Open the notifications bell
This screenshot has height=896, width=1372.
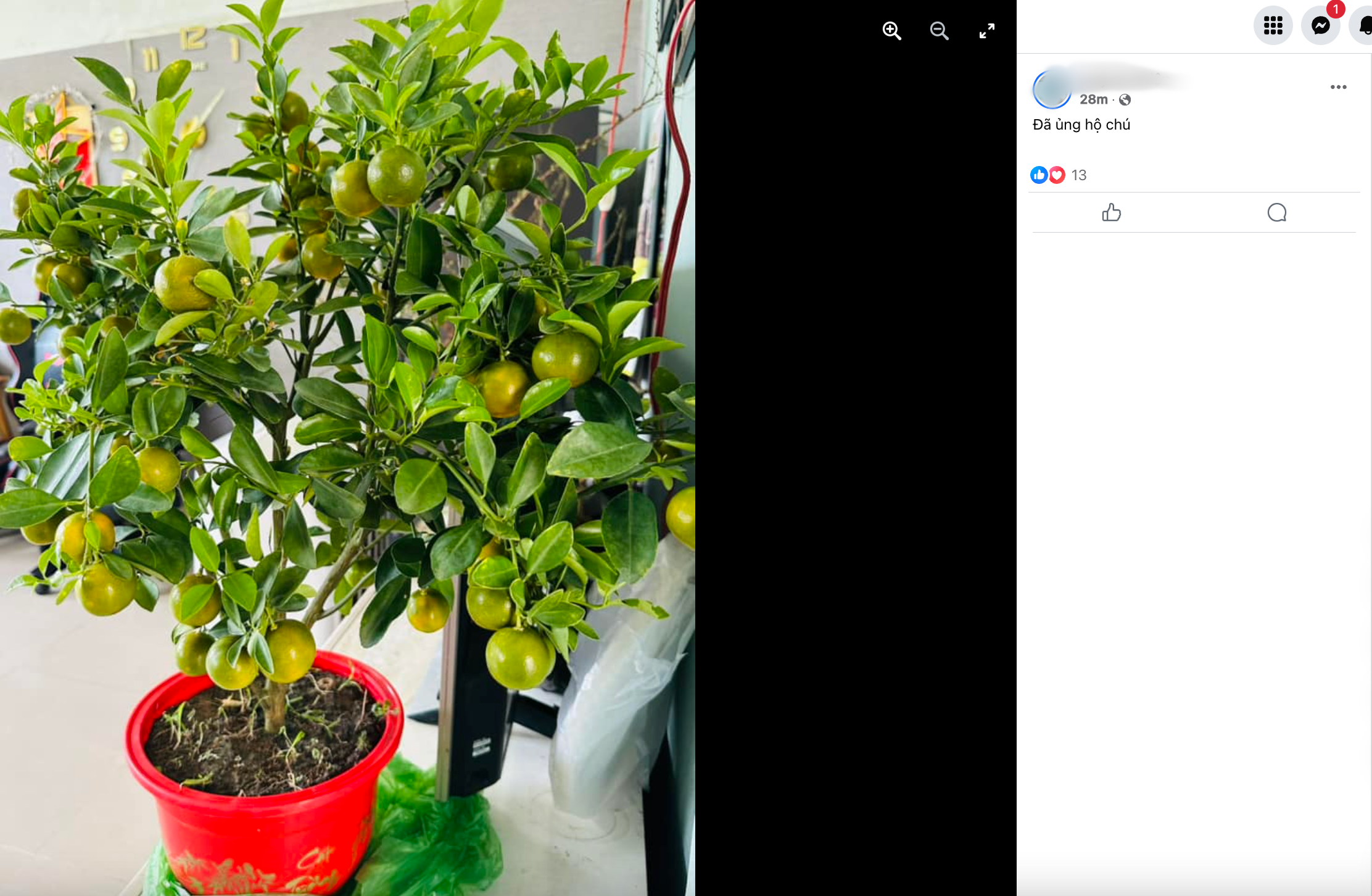[x=1363, y=25]
